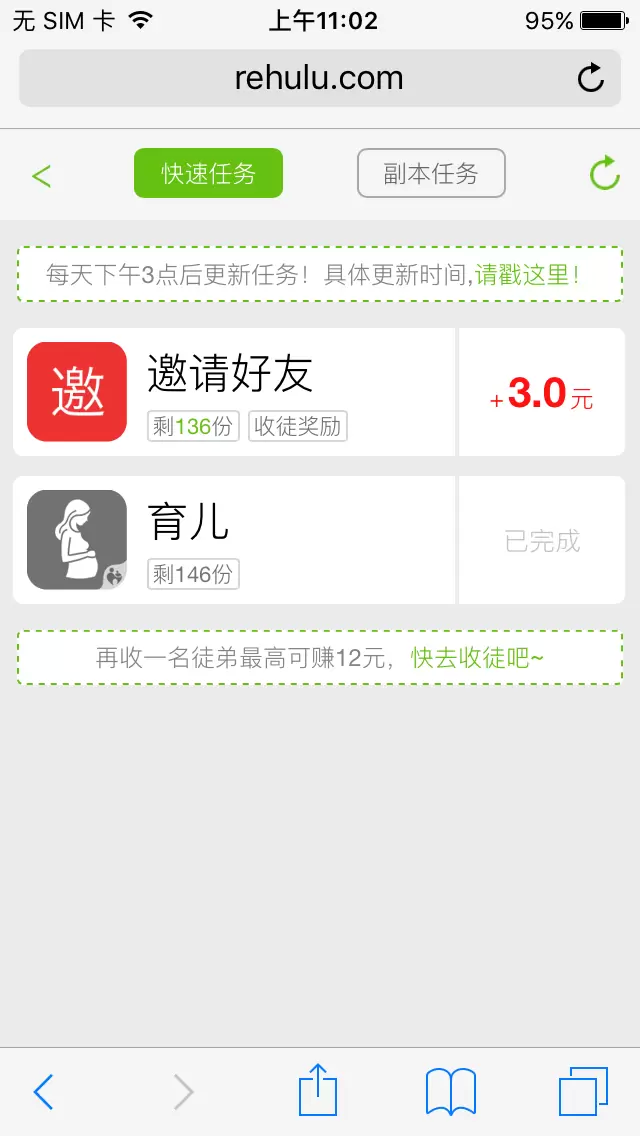Go back with the green arrow

[41, 176]
